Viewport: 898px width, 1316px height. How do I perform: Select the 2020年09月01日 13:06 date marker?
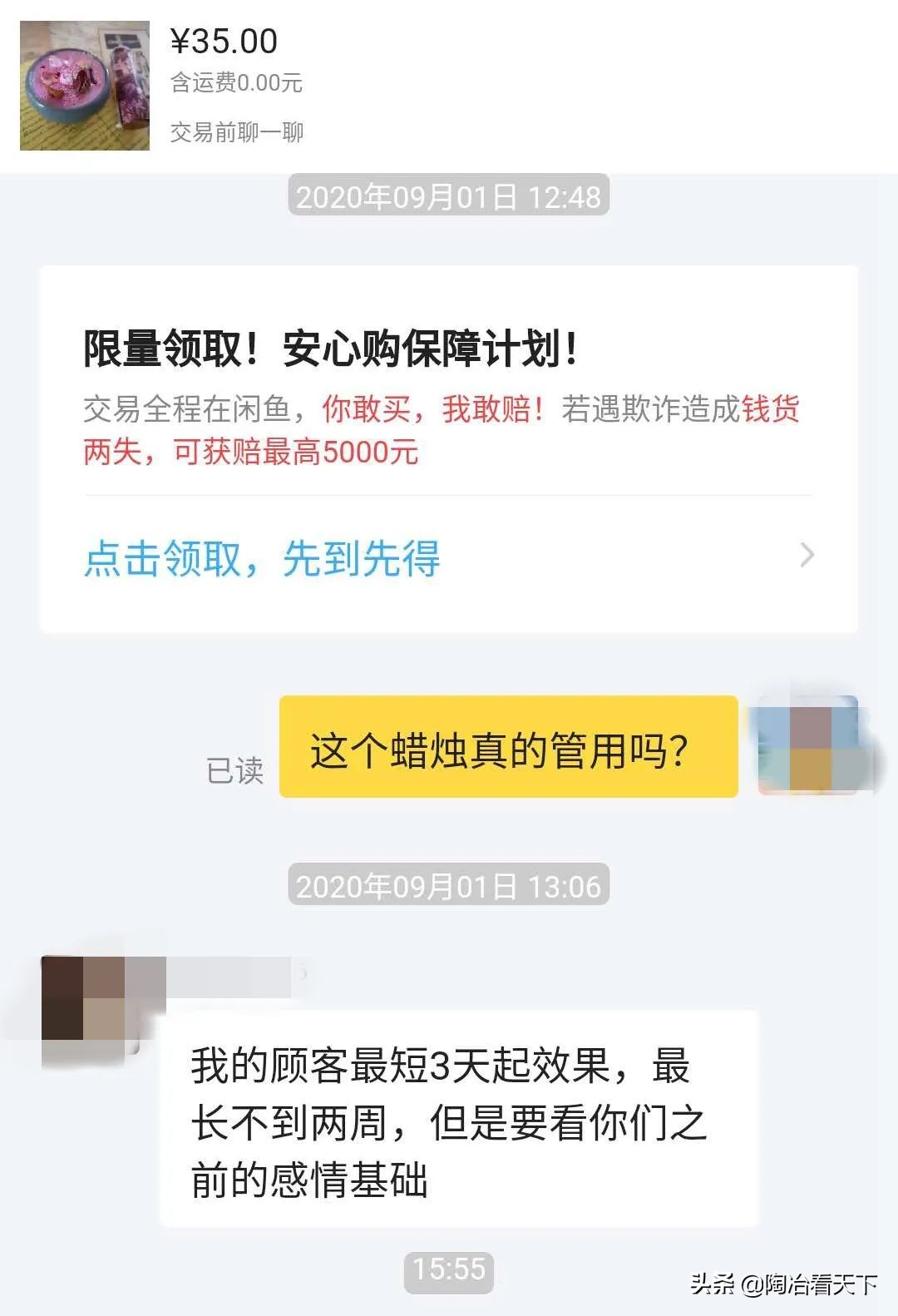point(449,886)
